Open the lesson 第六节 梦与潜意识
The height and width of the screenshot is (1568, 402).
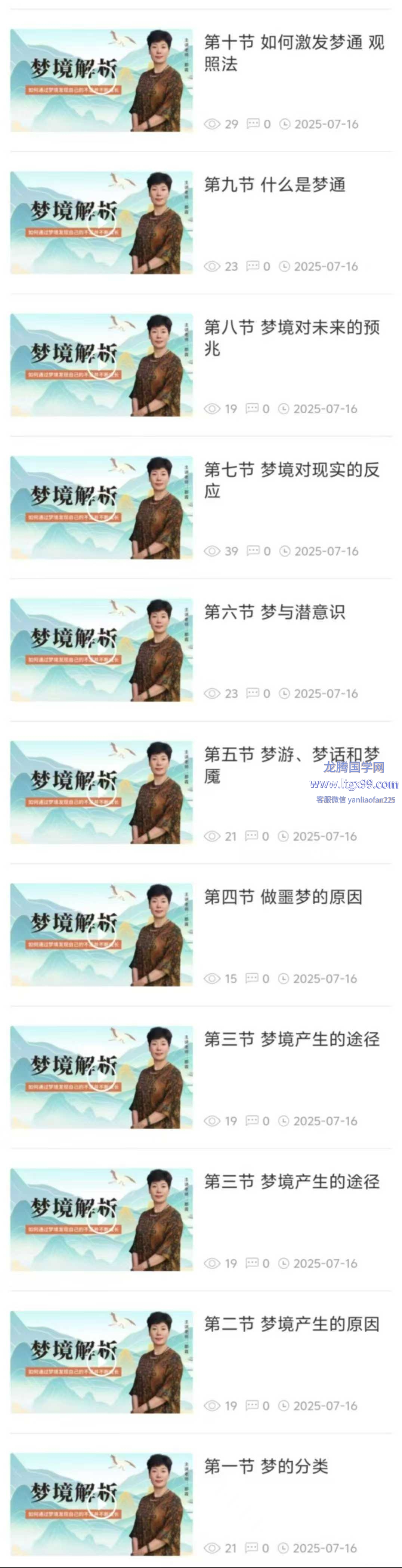(274, 612)
